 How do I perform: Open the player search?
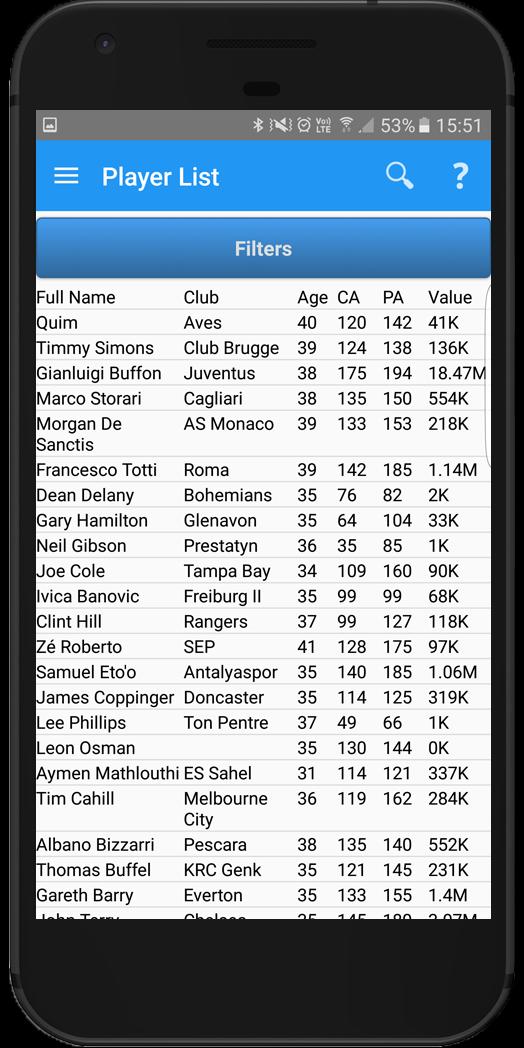coord(400,176)
